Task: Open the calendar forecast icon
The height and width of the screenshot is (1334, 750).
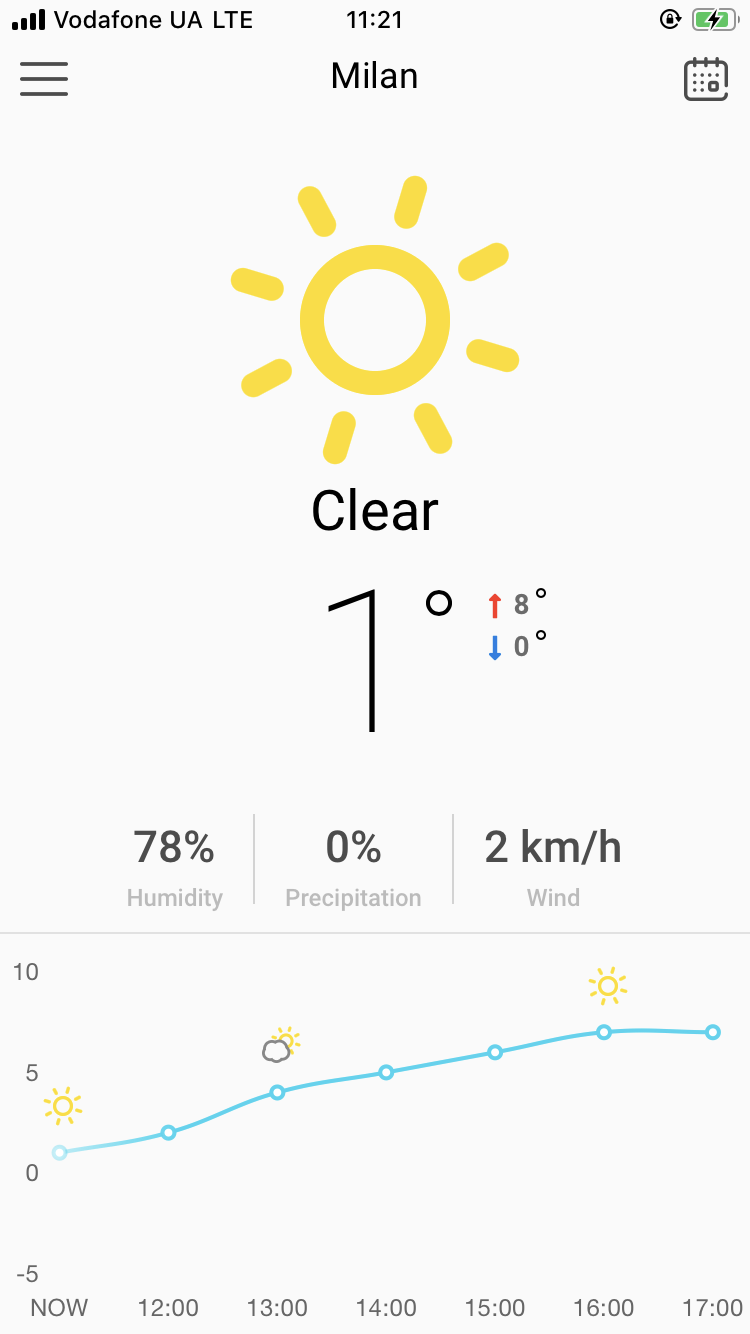Action: pos(705,79)
